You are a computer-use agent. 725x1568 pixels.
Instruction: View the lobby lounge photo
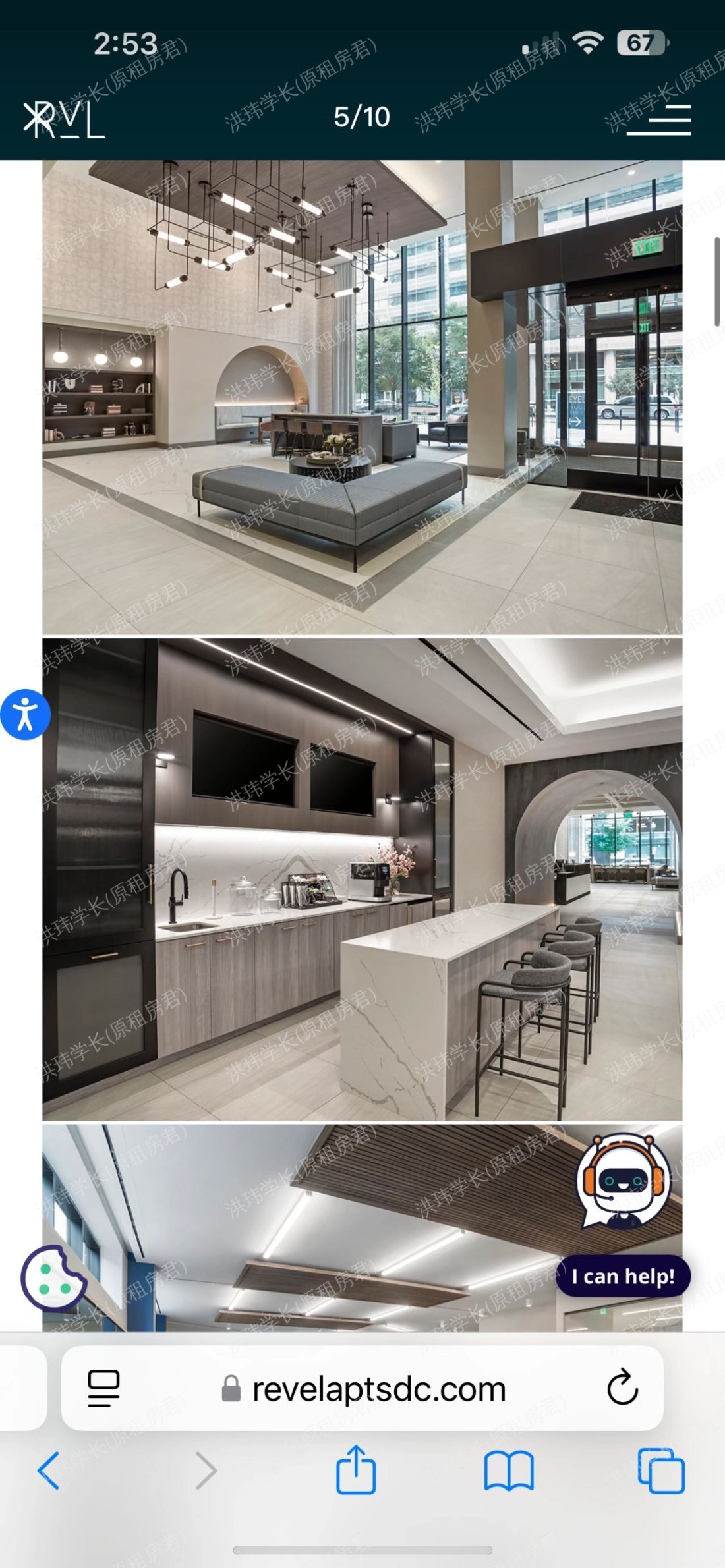click(x=362, y=397)
